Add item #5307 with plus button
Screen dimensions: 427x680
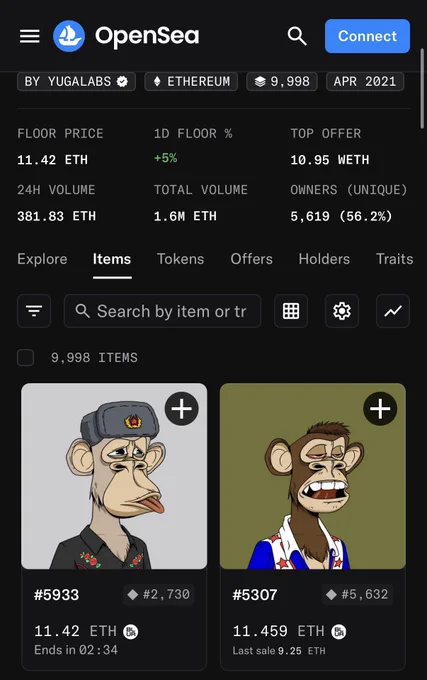click(380, 409)
